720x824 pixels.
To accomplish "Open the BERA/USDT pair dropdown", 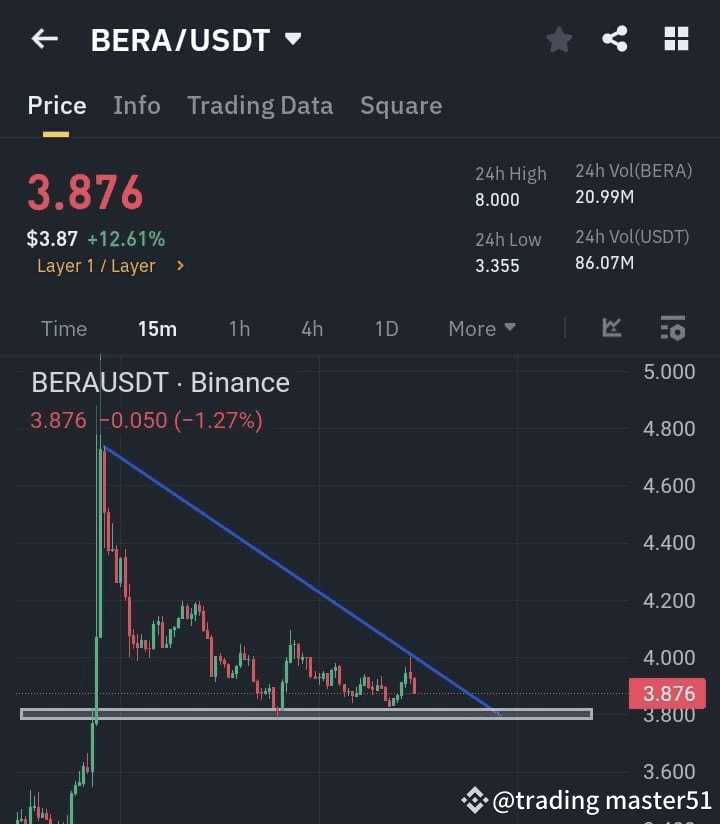I will click(x=292, y=39).
